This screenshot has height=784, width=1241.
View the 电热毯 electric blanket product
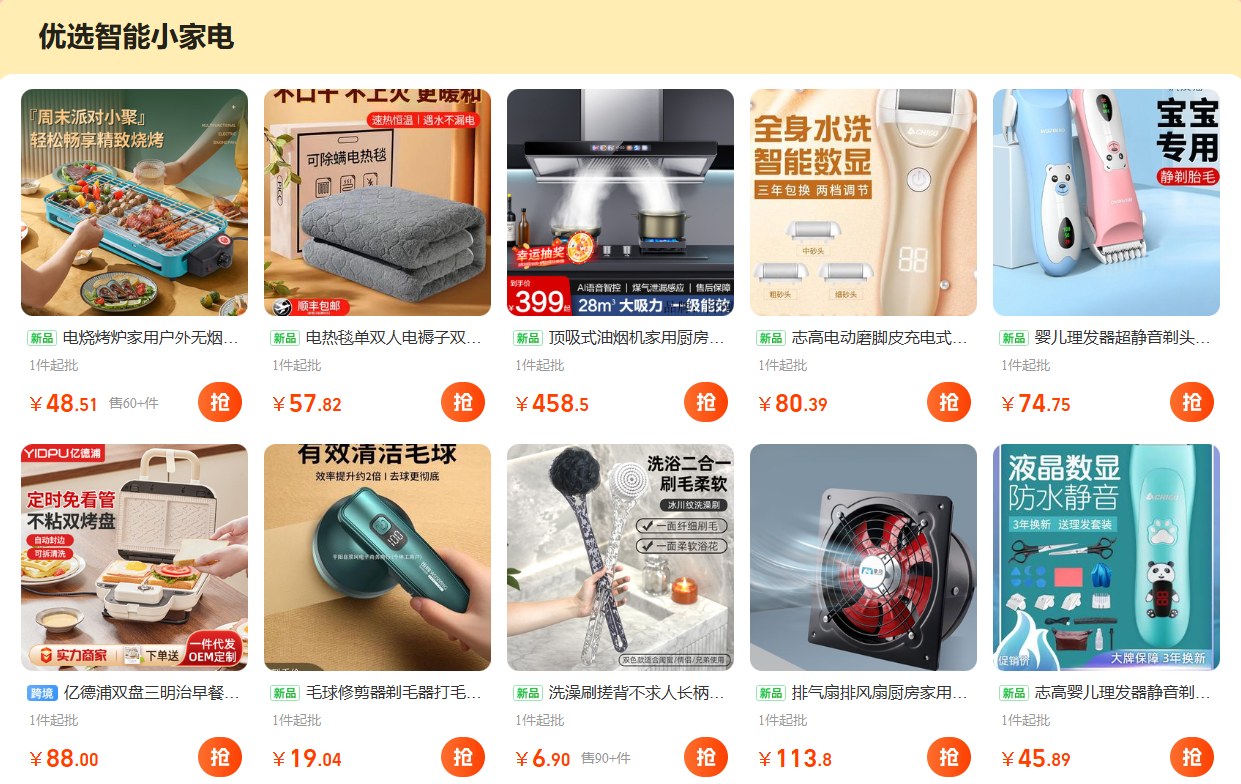click(377, 202)
